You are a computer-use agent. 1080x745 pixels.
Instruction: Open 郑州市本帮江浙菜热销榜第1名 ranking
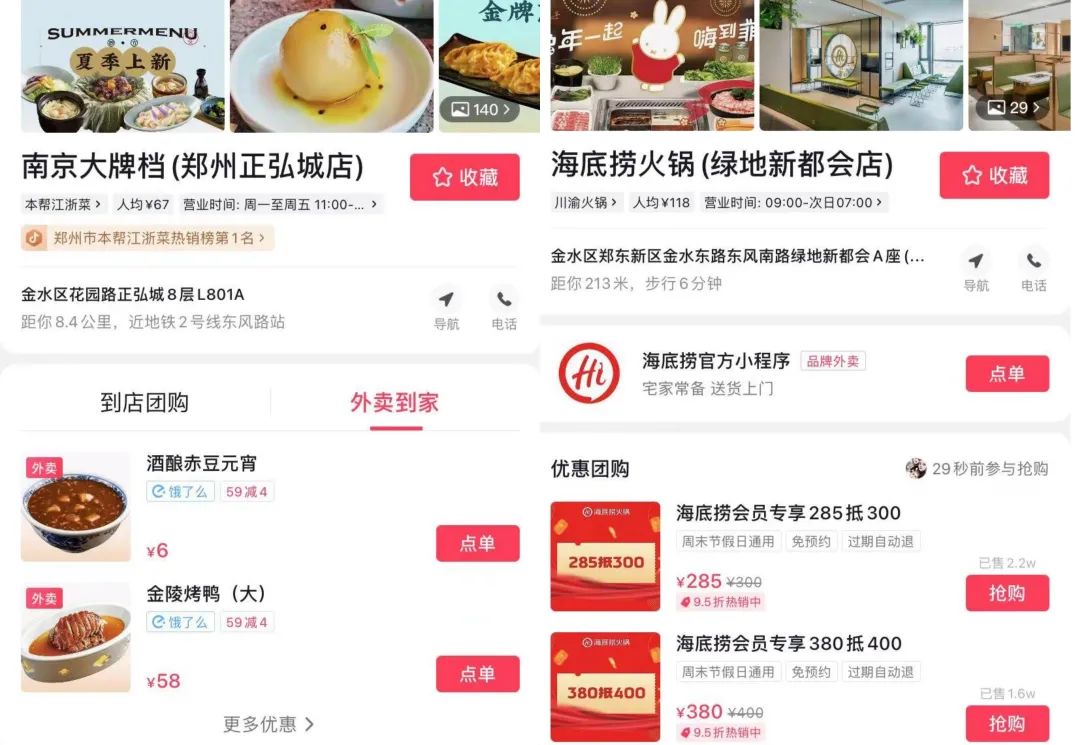click(x=147, y=238)
